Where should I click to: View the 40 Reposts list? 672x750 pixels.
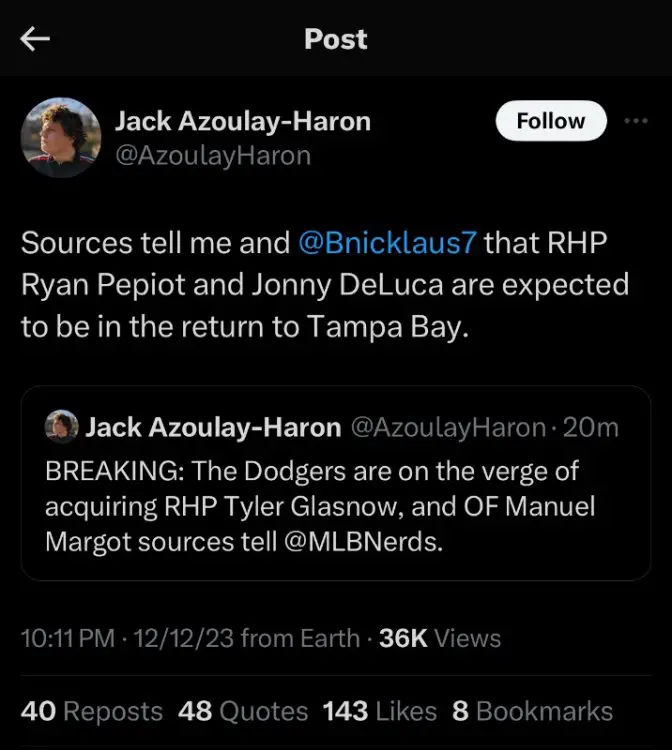[x=92, y=711]
